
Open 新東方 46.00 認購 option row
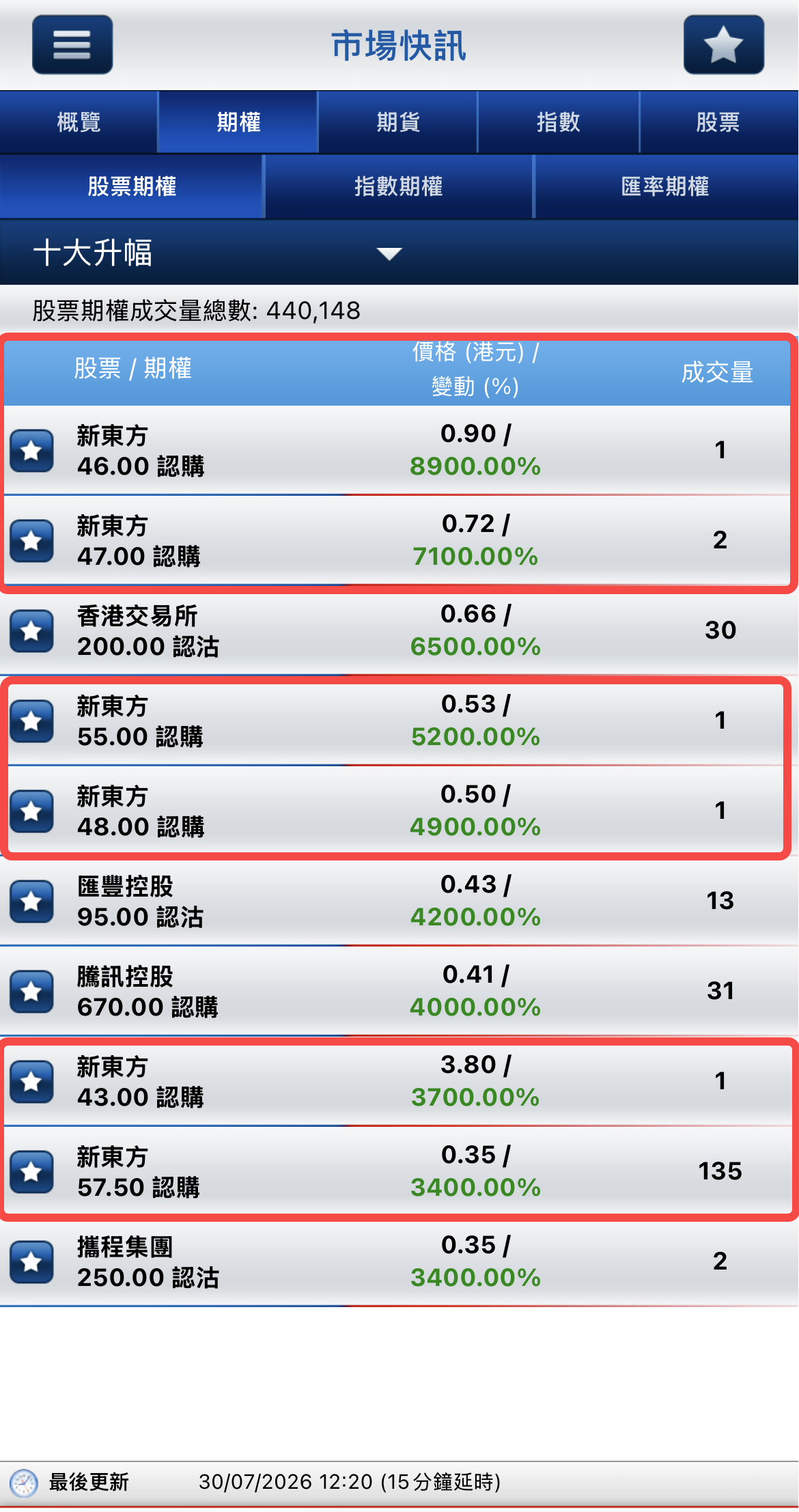399,451
